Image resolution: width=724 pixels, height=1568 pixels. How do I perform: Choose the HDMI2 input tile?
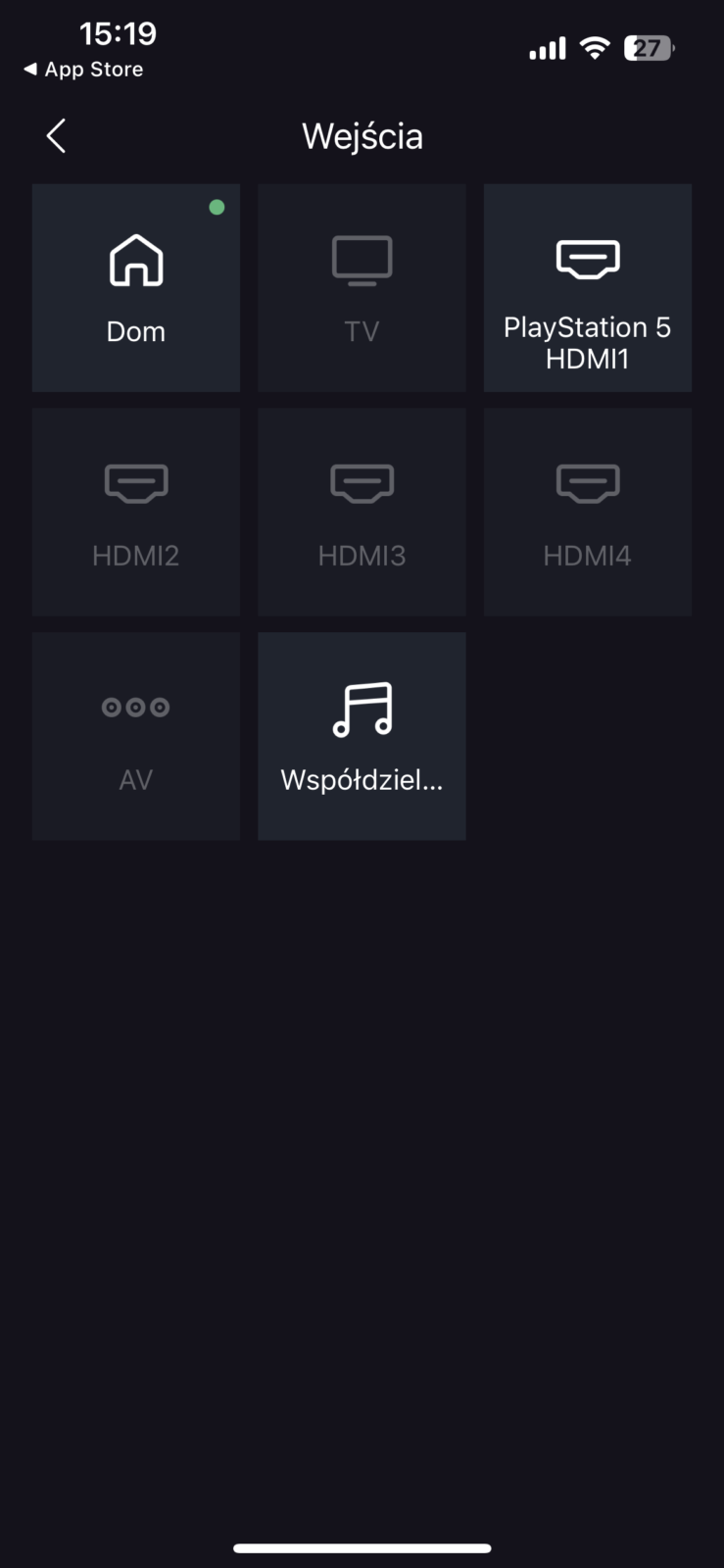pos(136,513)
